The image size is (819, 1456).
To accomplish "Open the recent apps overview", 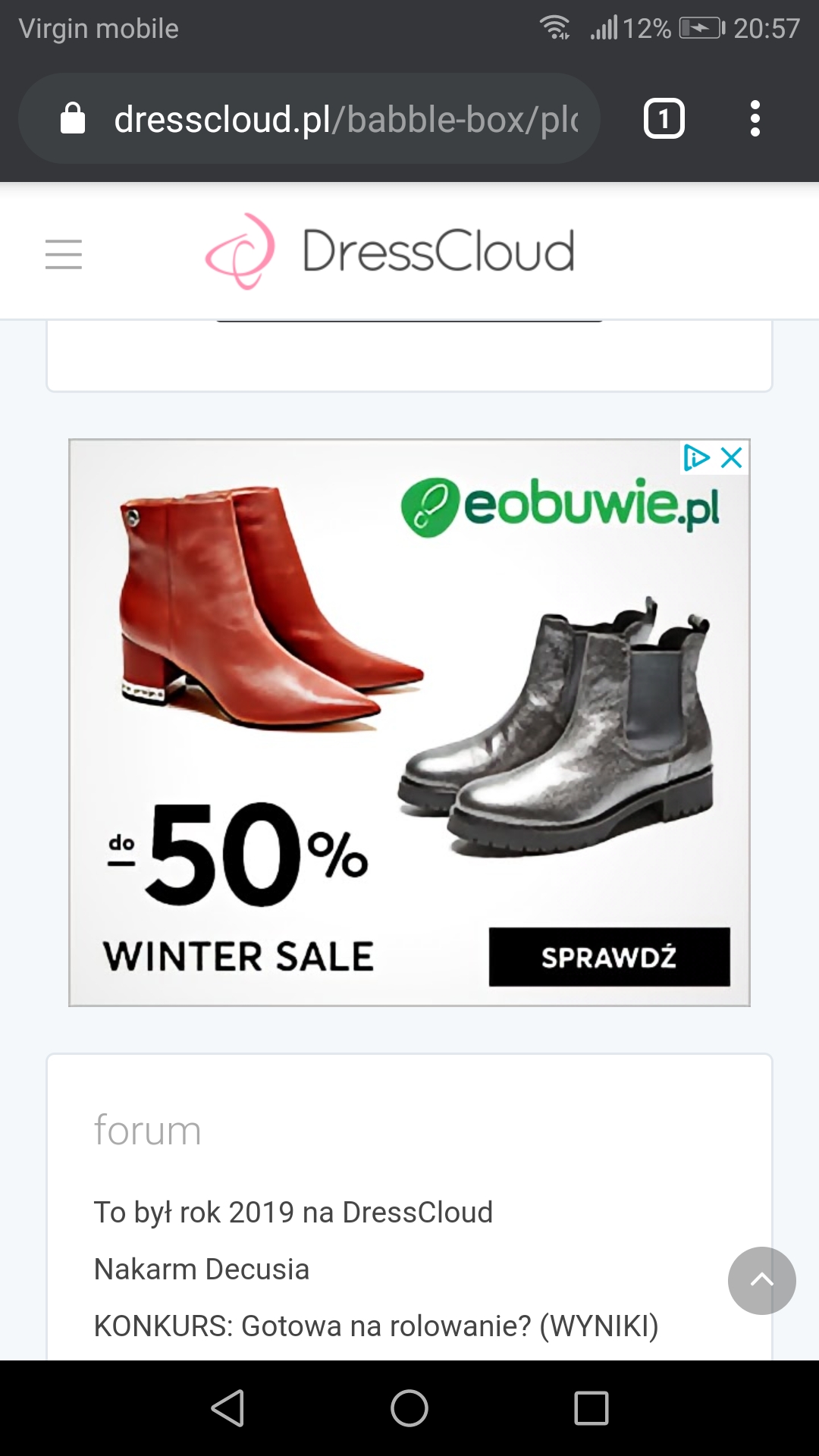I will coord(591,1408).
